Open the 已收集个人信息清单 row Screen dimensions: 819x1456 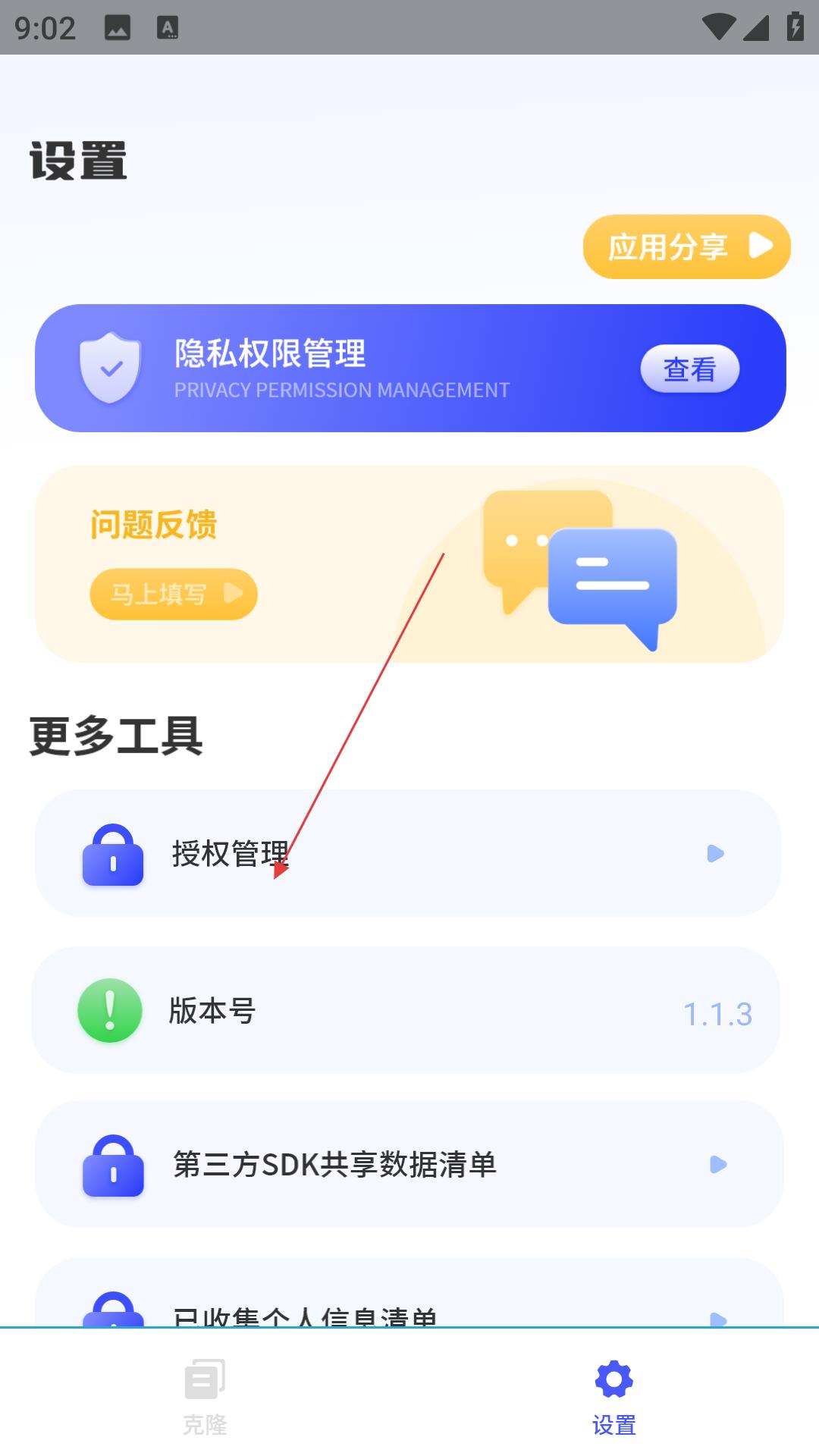[x=408, y=1308]
